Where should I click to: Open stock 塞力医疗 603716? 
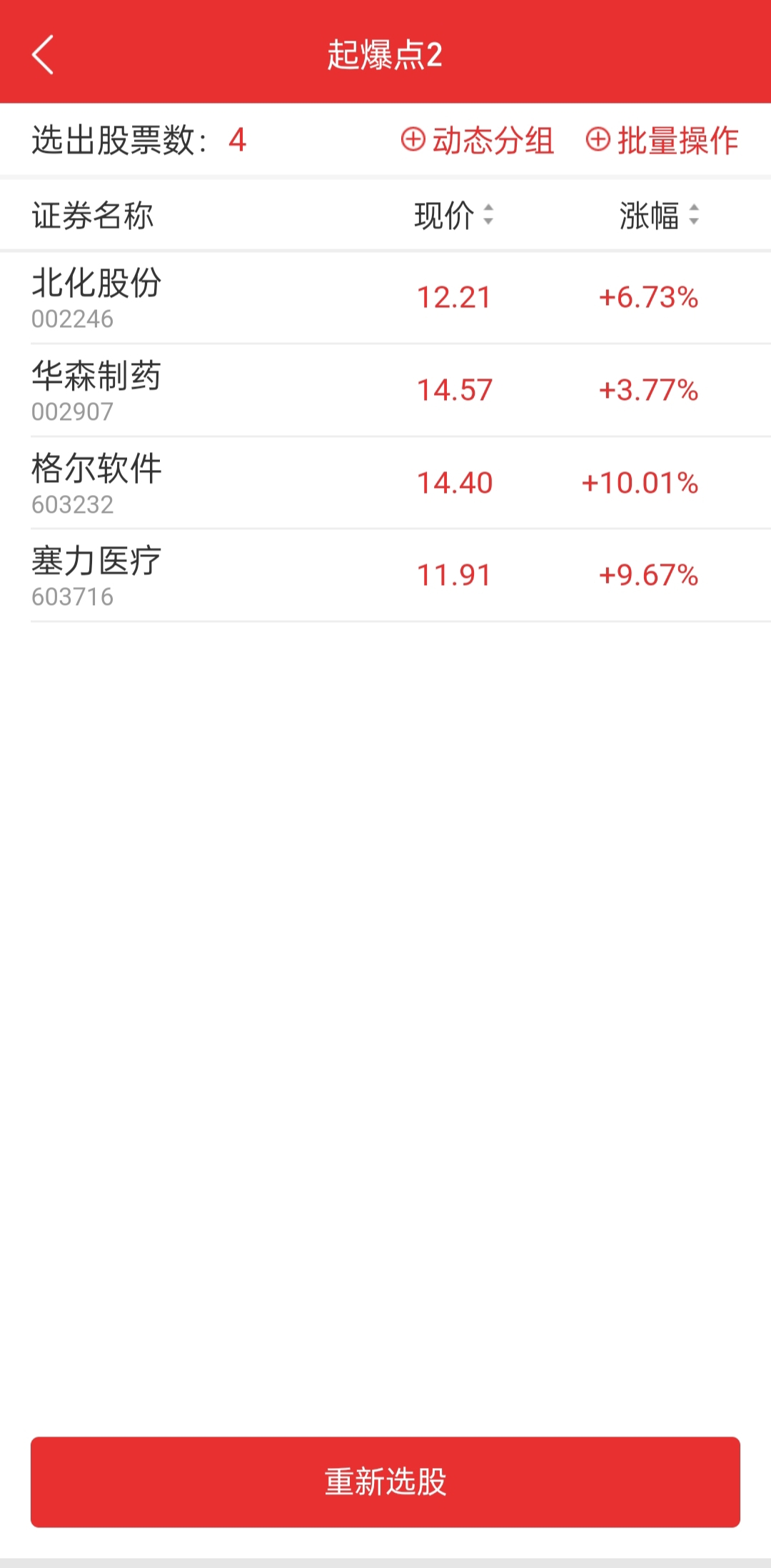[385, 576]
